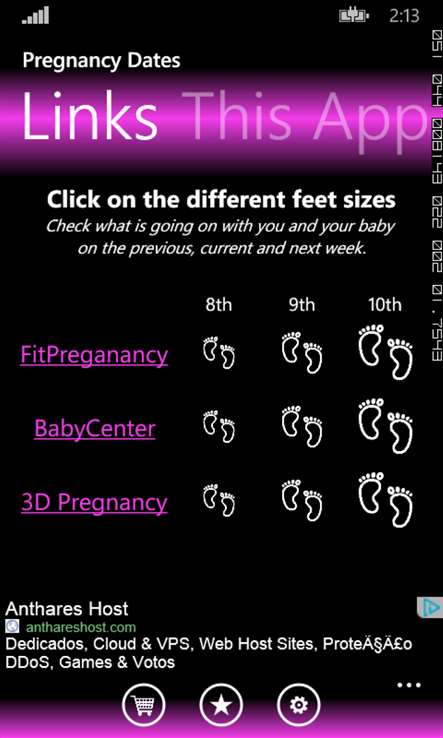Viewport: 443px width, 738px height.
Task: Tap 8th week feet for BabyCenter
Action: (219, 427)
